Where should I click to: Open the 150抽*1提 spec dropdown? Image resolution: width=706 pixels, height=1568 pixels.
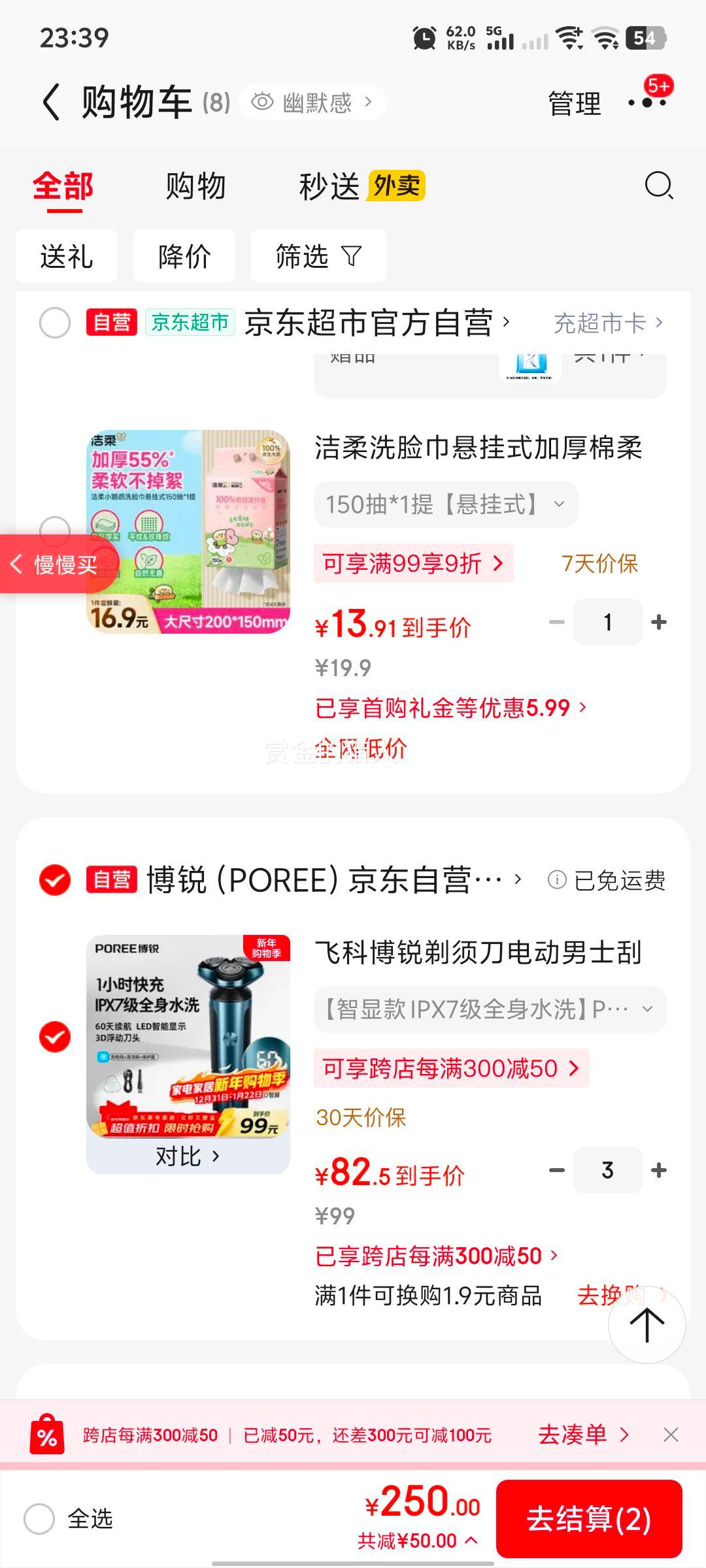point(444,504)
